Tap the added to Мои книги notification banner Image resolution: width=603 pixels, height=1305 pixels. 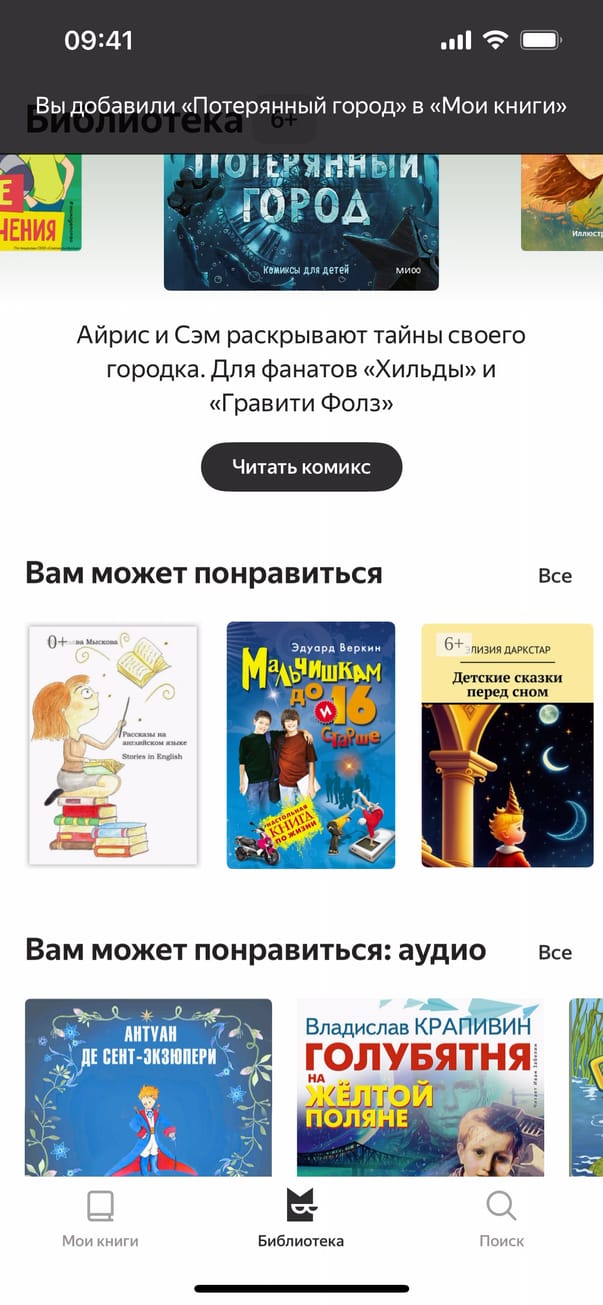click(x=301, y=106)
